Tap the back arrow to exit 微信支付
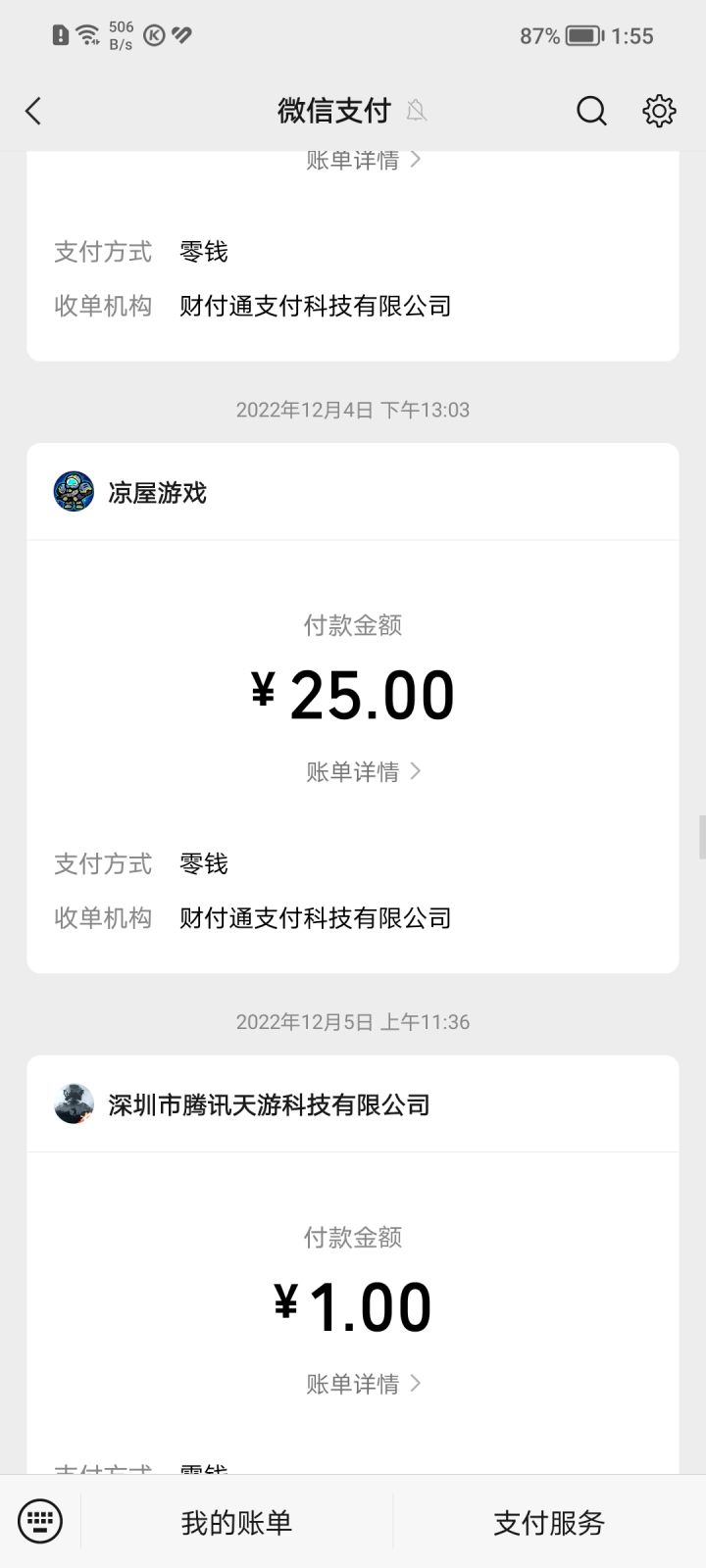 (34, 111)
